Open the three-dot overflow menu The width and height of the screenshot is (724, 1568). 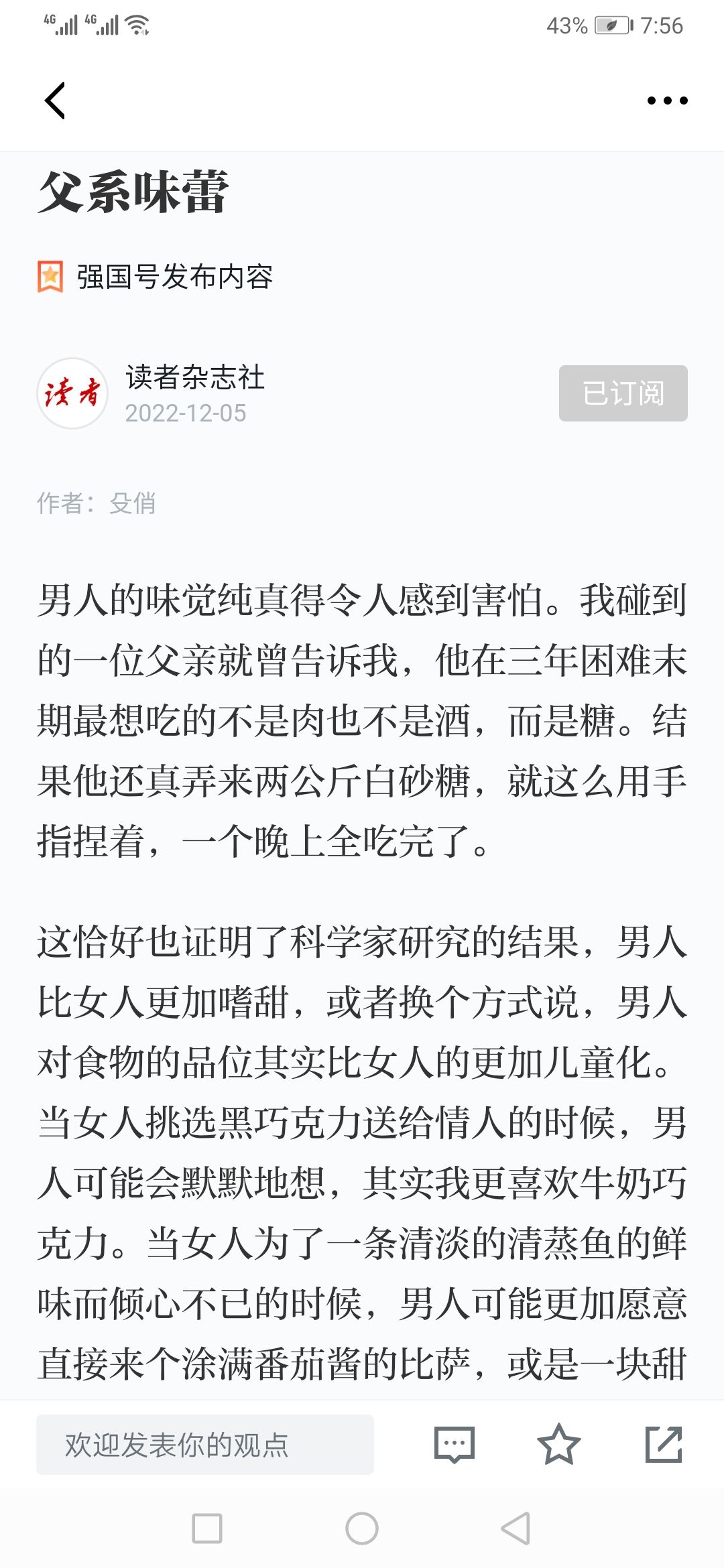[667, 101]
